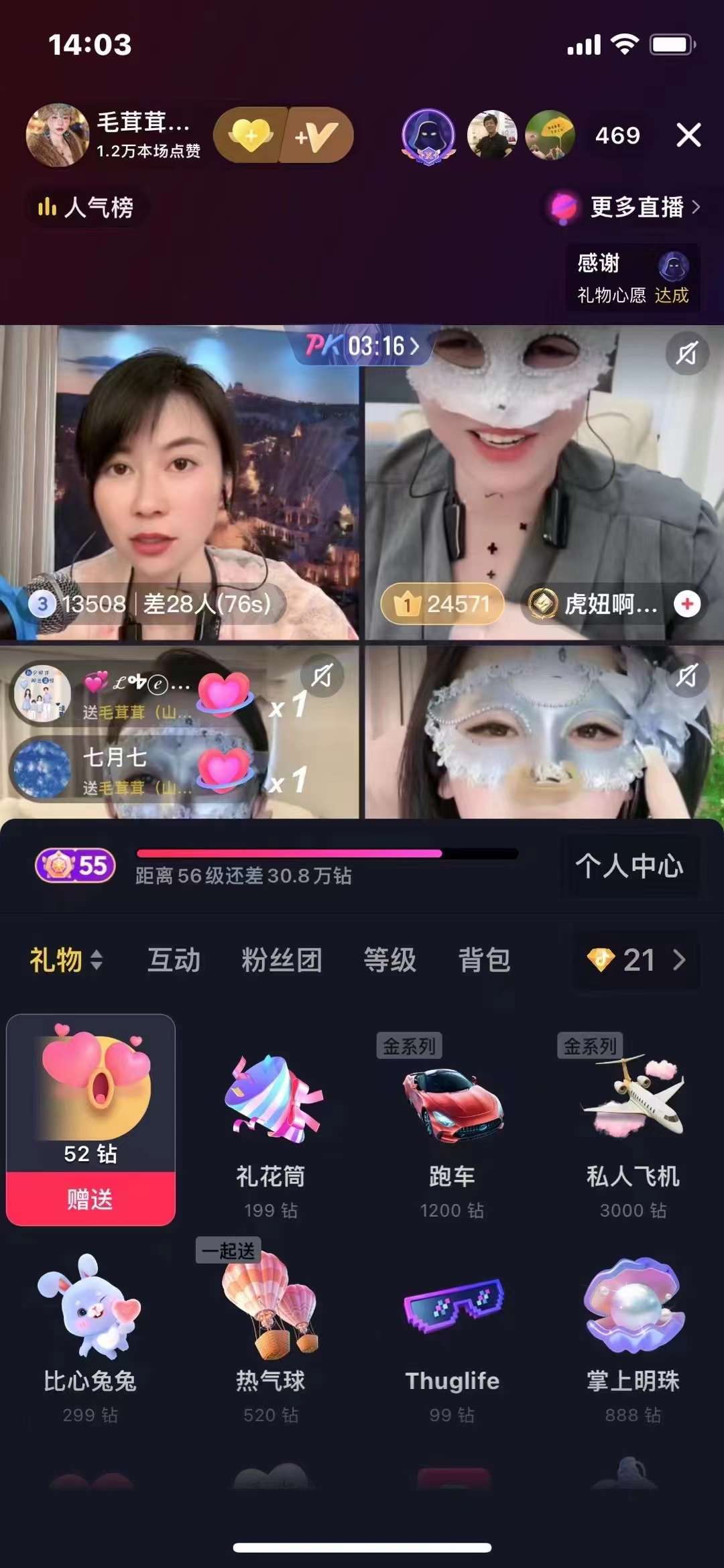724x1568 pixels.
Task: Follow 虎妞啊 with the red plus
Action: [687, 604]
